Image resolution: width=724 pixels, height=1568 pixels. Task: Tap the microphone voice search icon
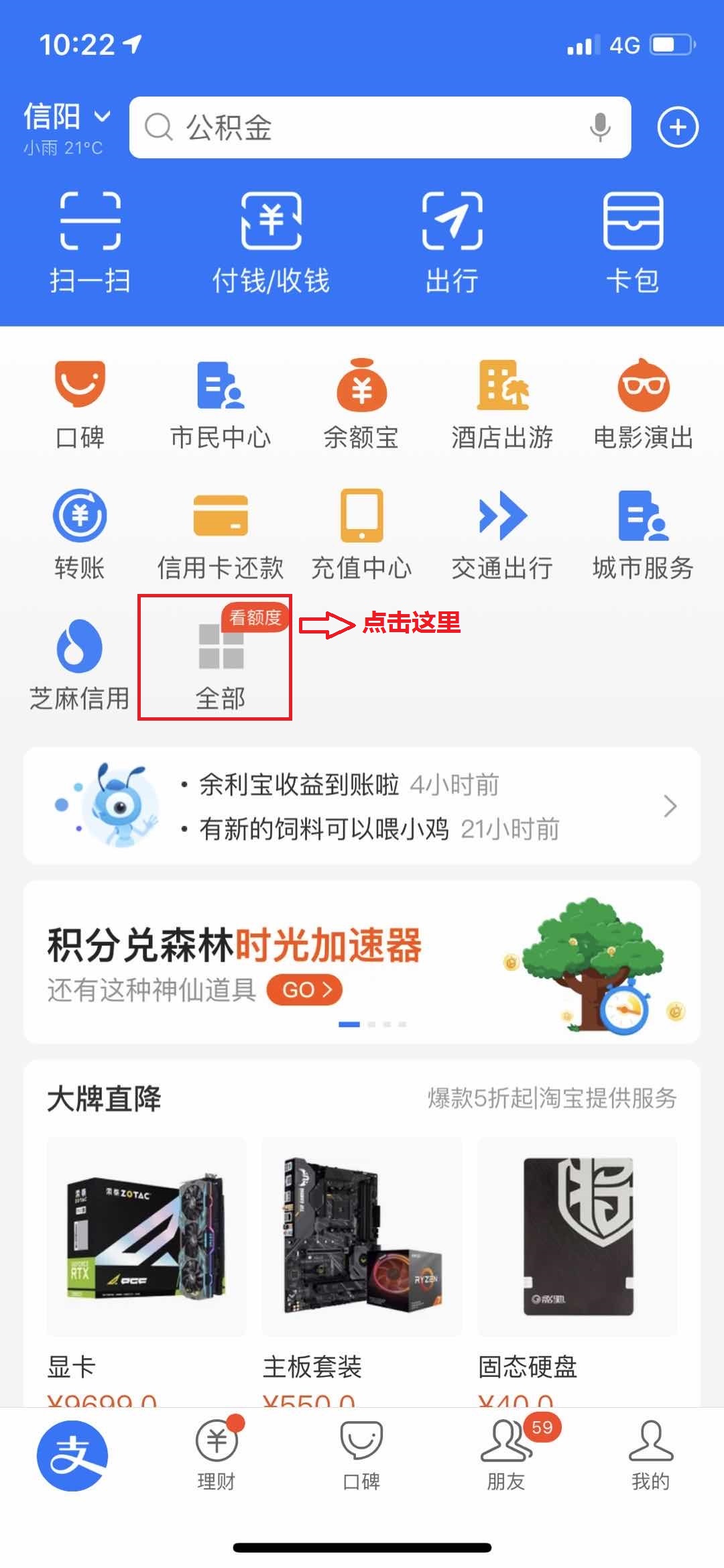600,127
